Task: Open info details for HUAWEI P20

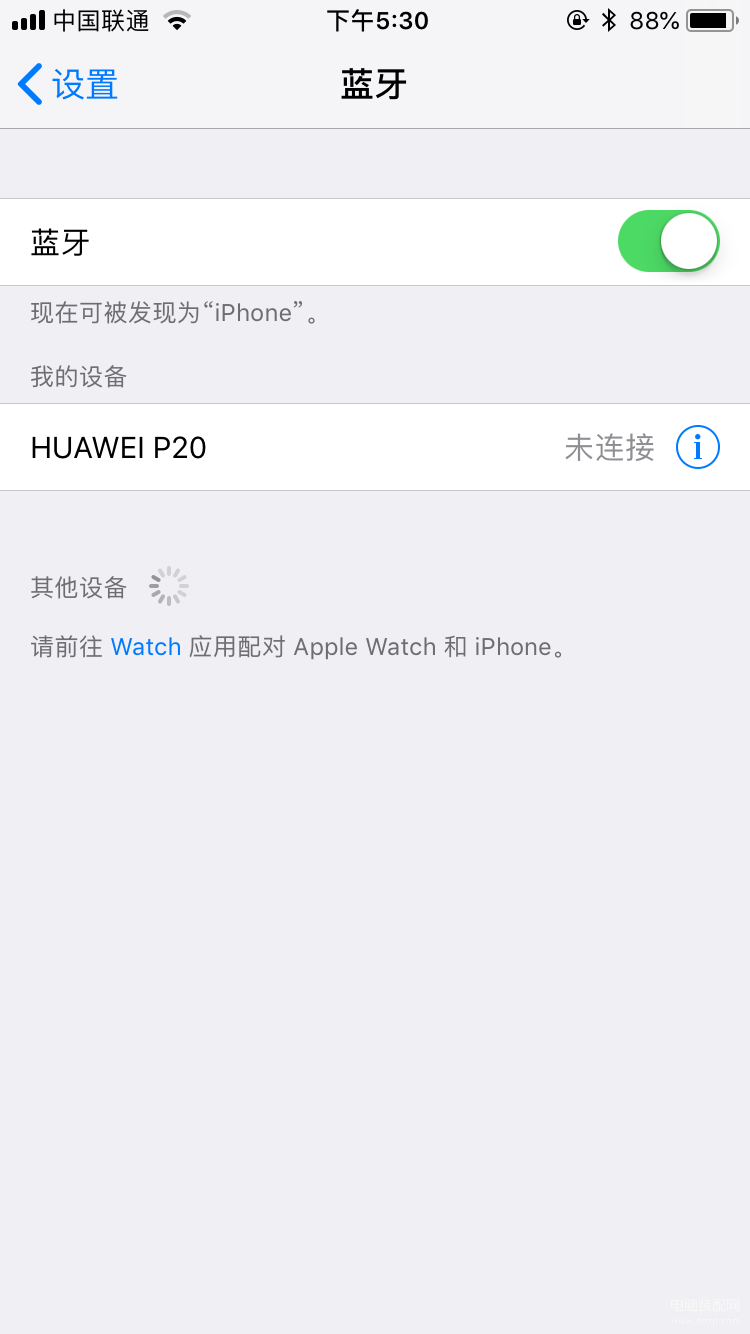Action: tap(697, 447)
